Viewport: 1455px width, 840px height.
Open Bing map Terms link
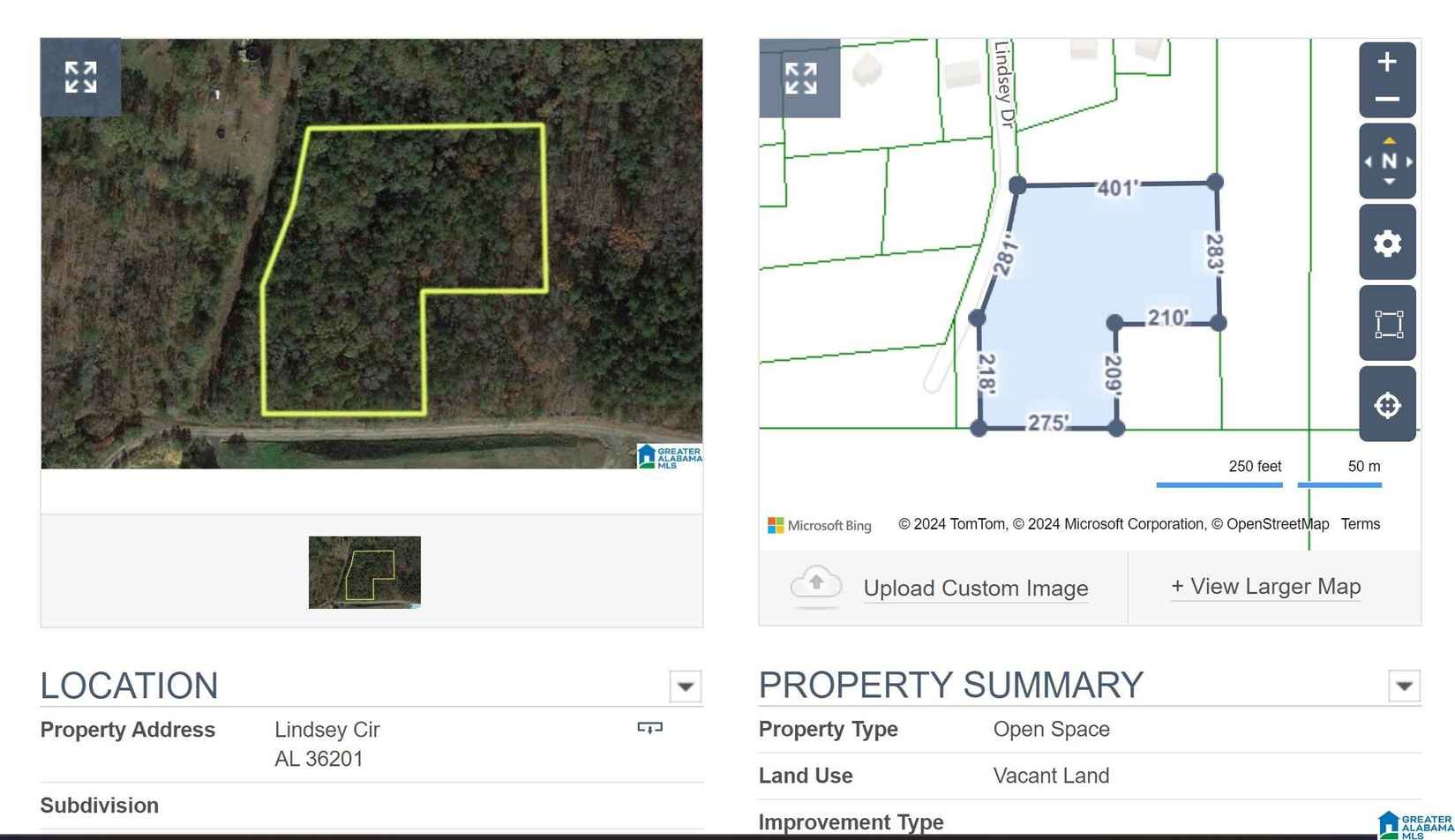click(x=1360, y=524)
